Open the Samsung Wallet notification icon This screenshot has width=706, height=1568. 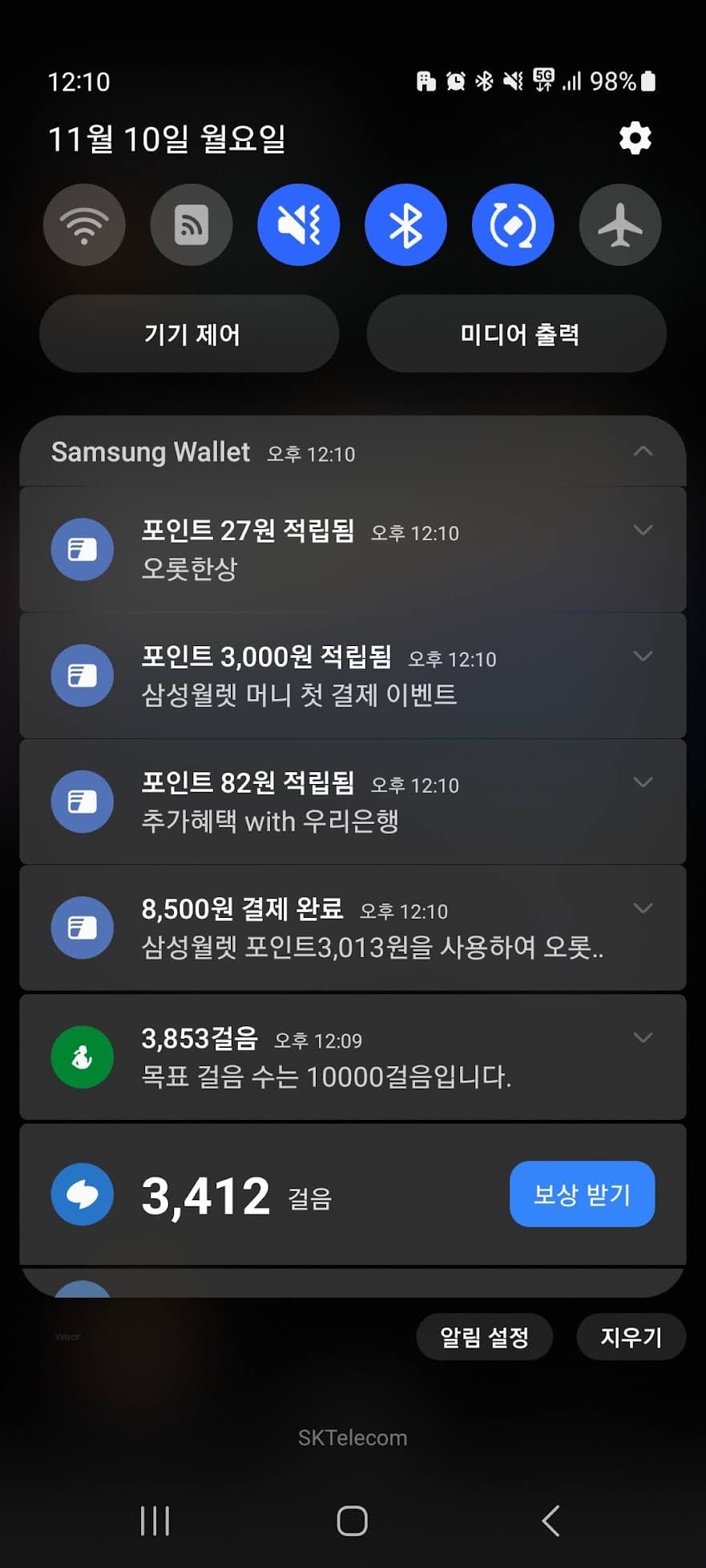click(x=81, y=549)
